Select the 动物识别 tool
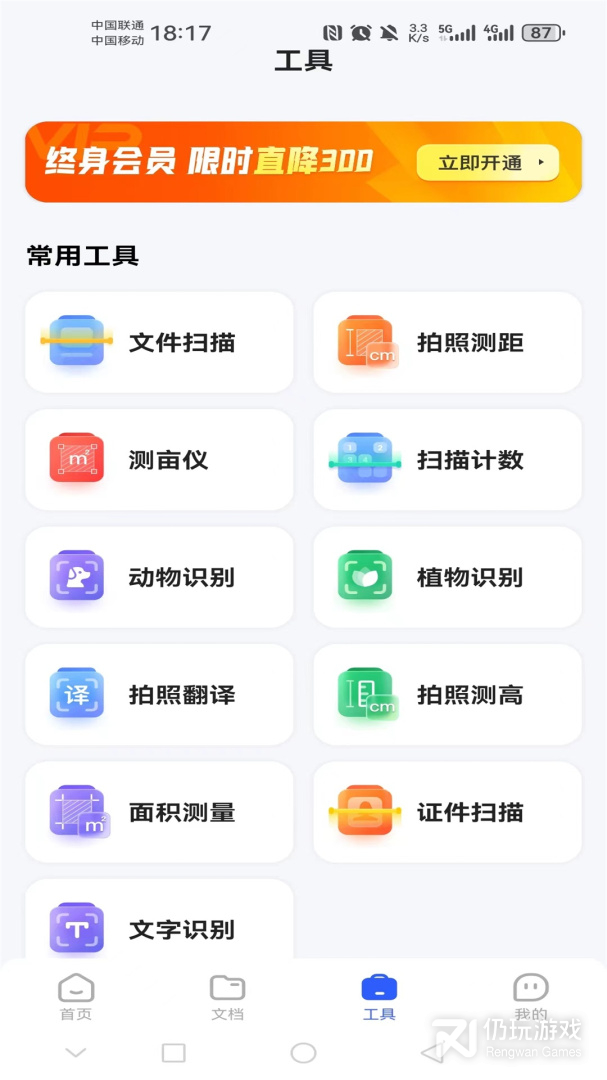Image resolution: width=607 pixels, height=1080 pixels. [x=159, y=577]
